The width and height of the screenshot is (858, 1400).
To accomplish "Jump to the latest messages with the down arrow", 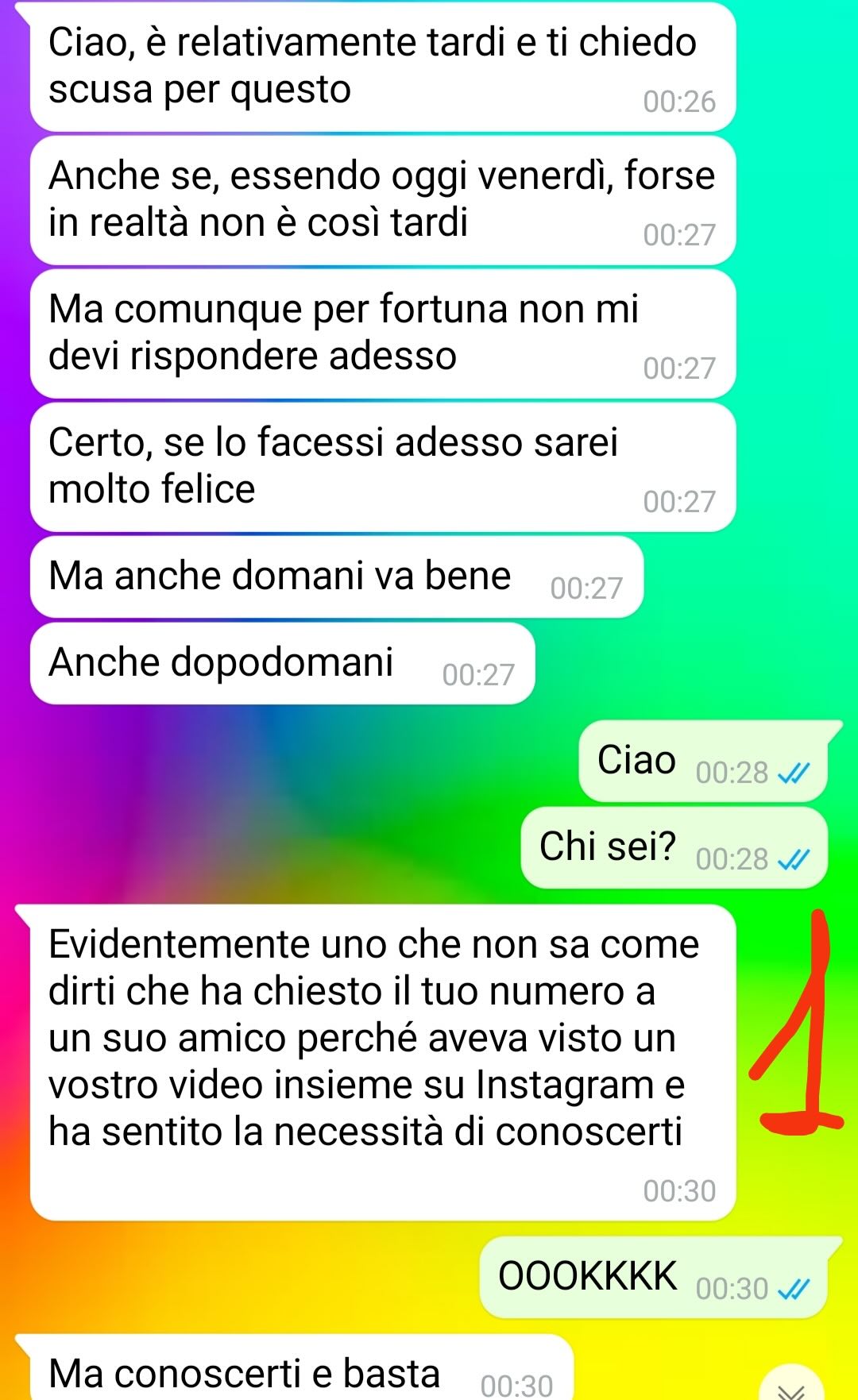I will click(791, 1386).
